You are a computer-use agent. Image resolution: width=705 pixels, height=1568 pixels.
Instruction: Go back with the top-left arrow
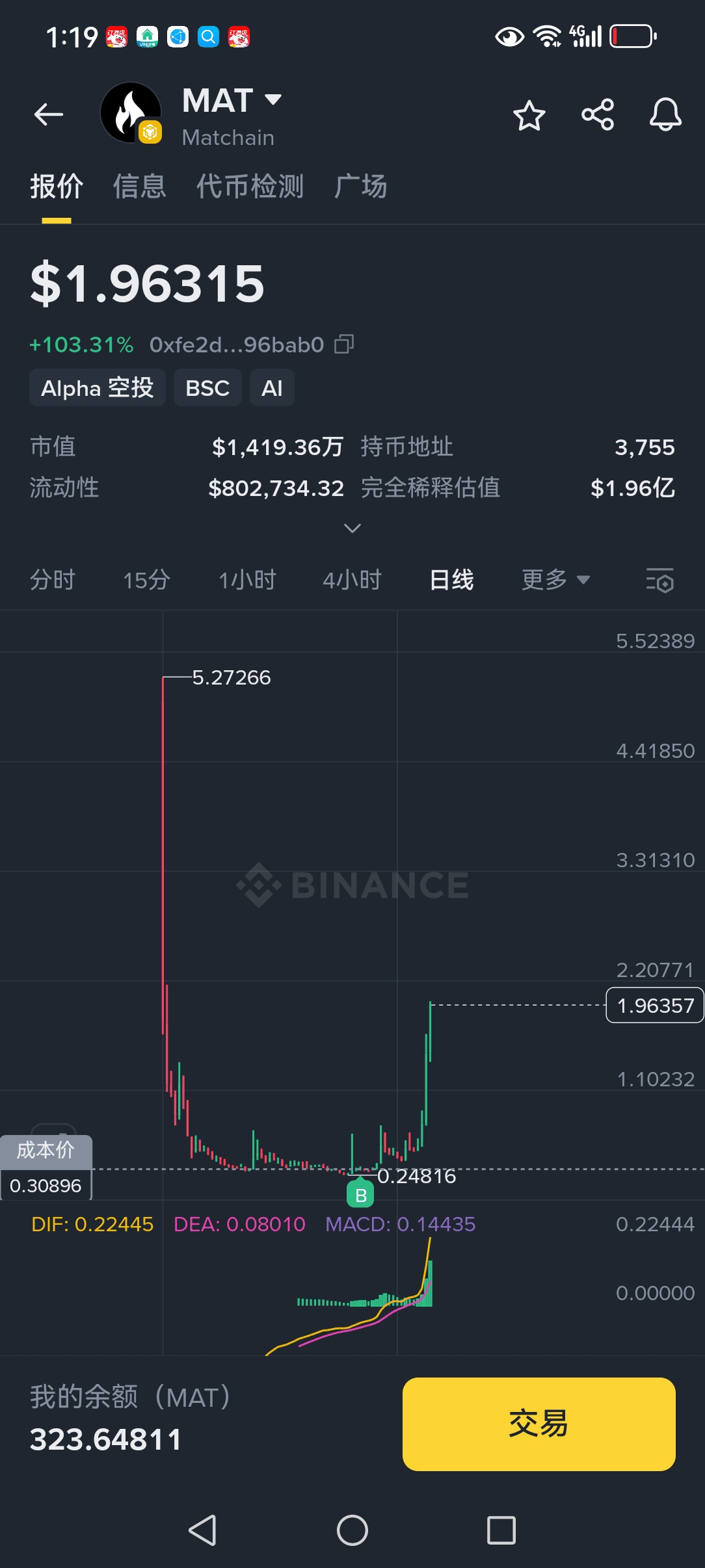[49, 115]
